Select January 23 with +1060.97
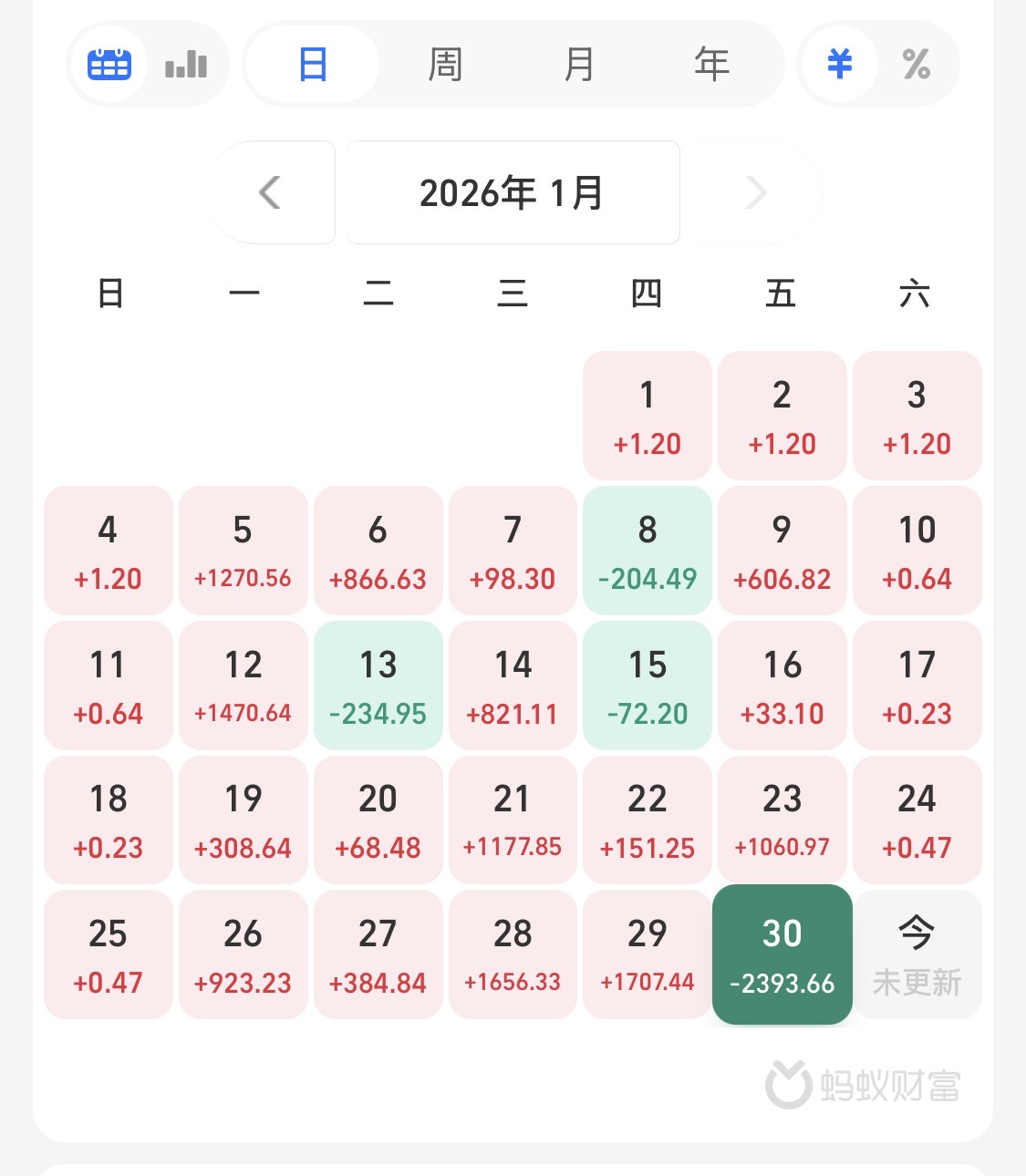 (782, 820)
